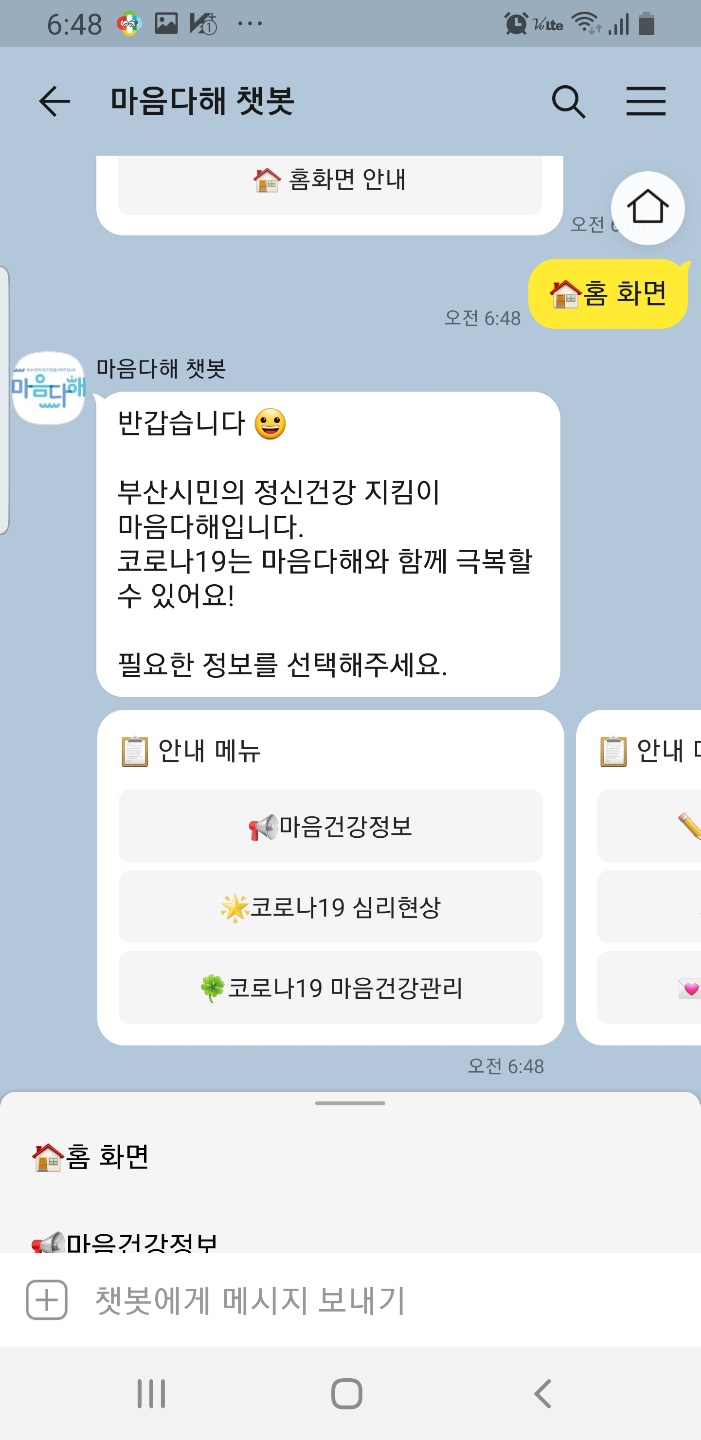Select 홈화면 안내 button
Image resolution: width=701 pixels, height=1440 pixels.
point(330,181)
